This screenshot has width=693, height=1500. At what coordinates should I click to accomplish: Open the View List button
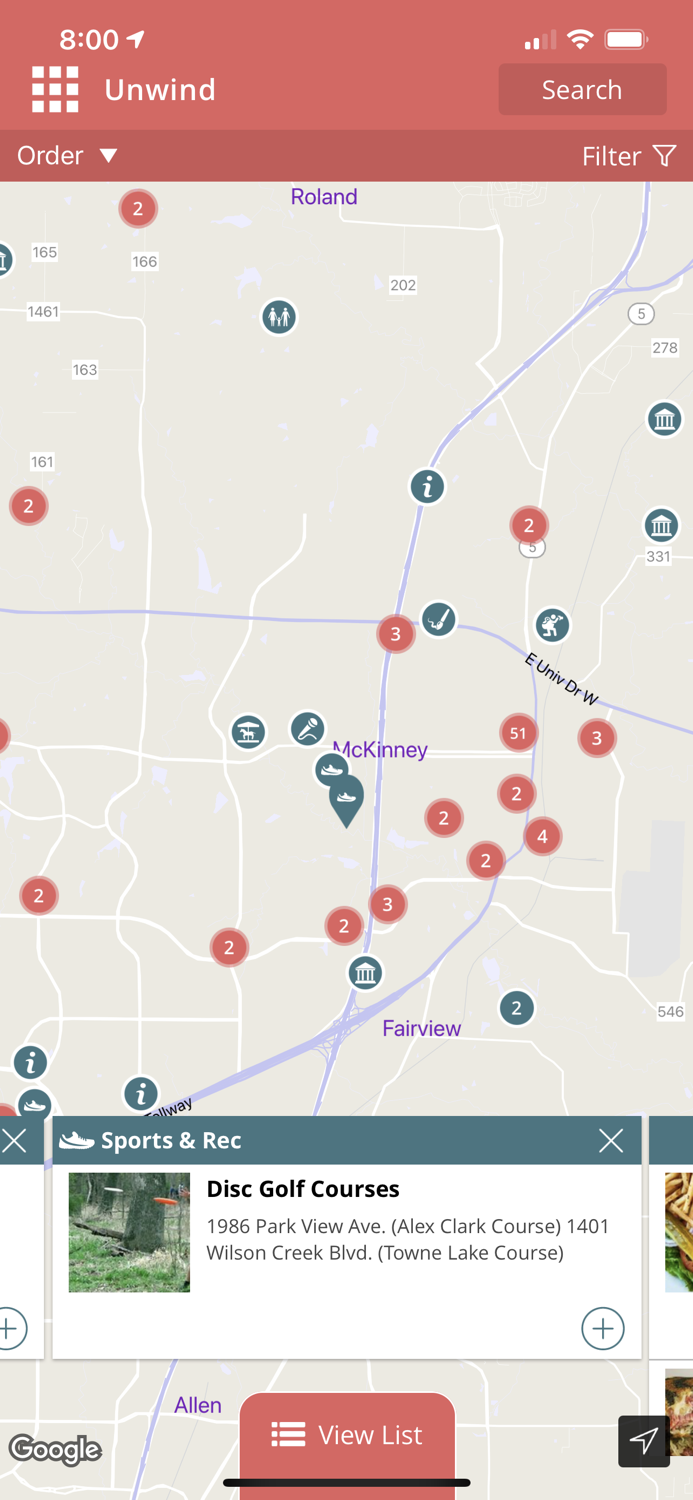[x=347, y=1436]
